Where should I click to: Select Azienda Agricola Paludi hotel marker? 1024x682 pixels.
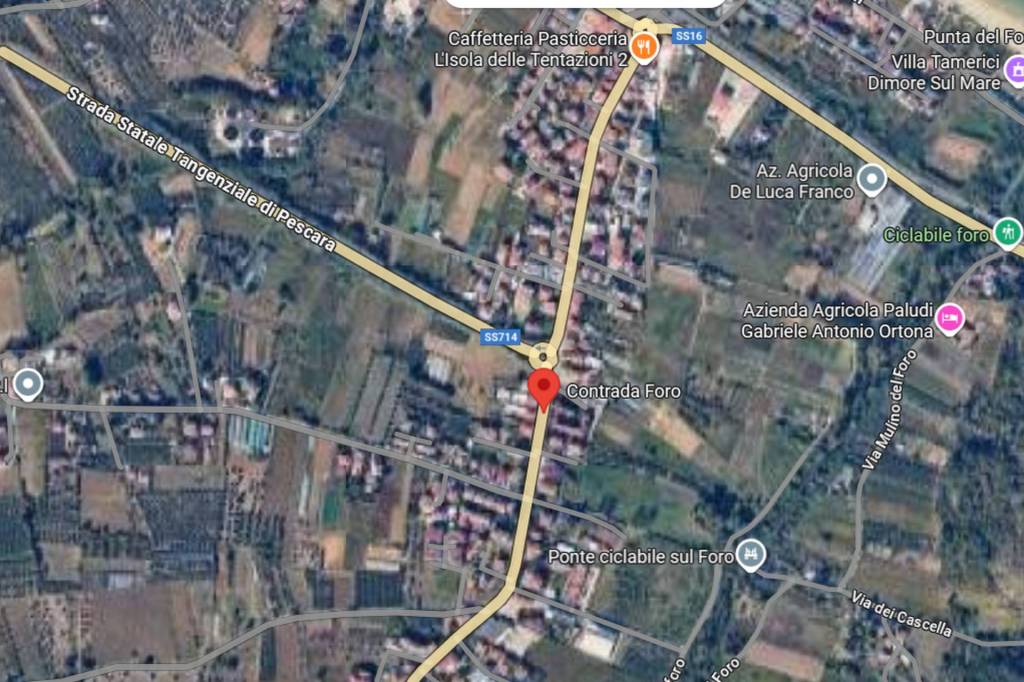949,318
